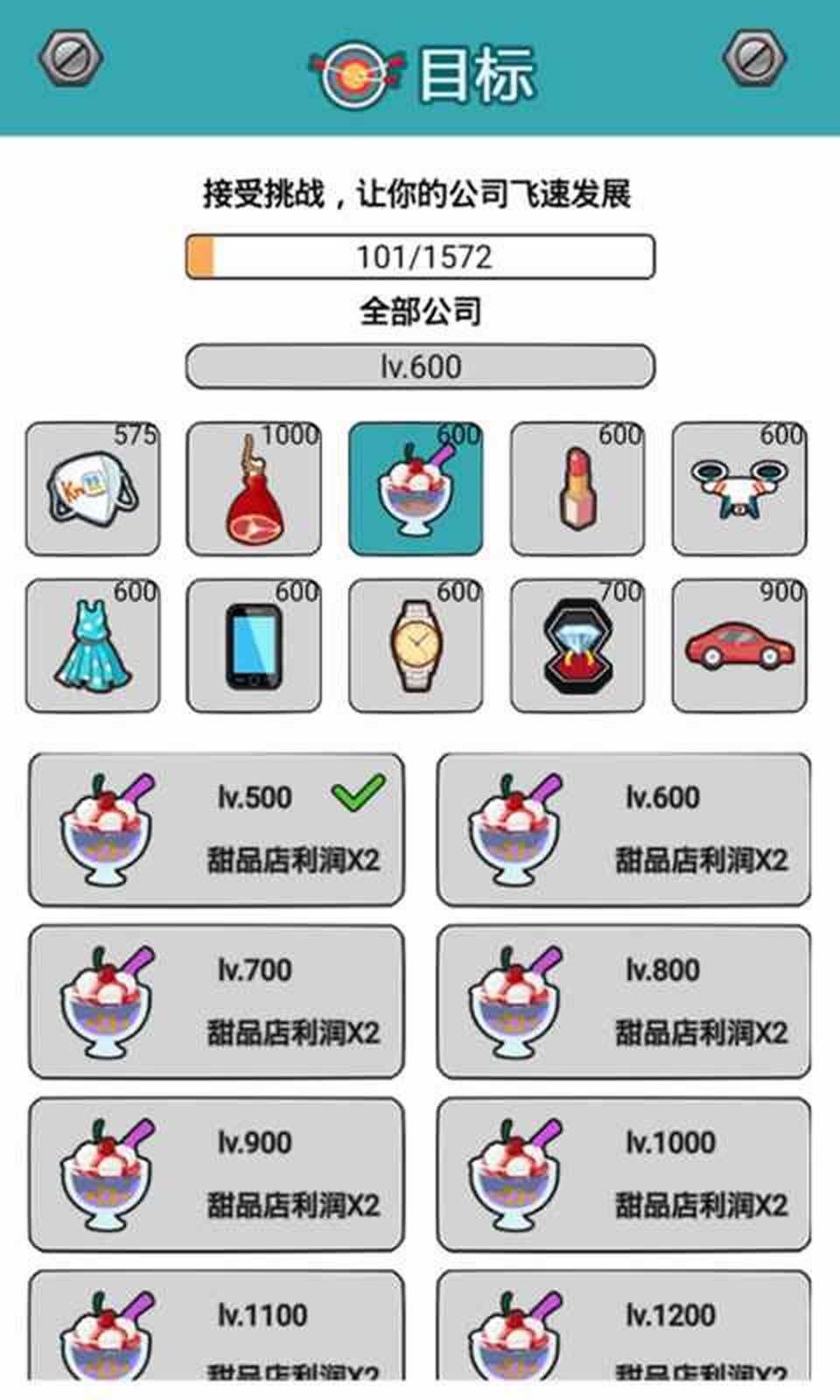Image resolution: width=840 pixels, height=1400 pixels.
Task: Select the backpack icon labeled 575
Action: click(93, 487)
